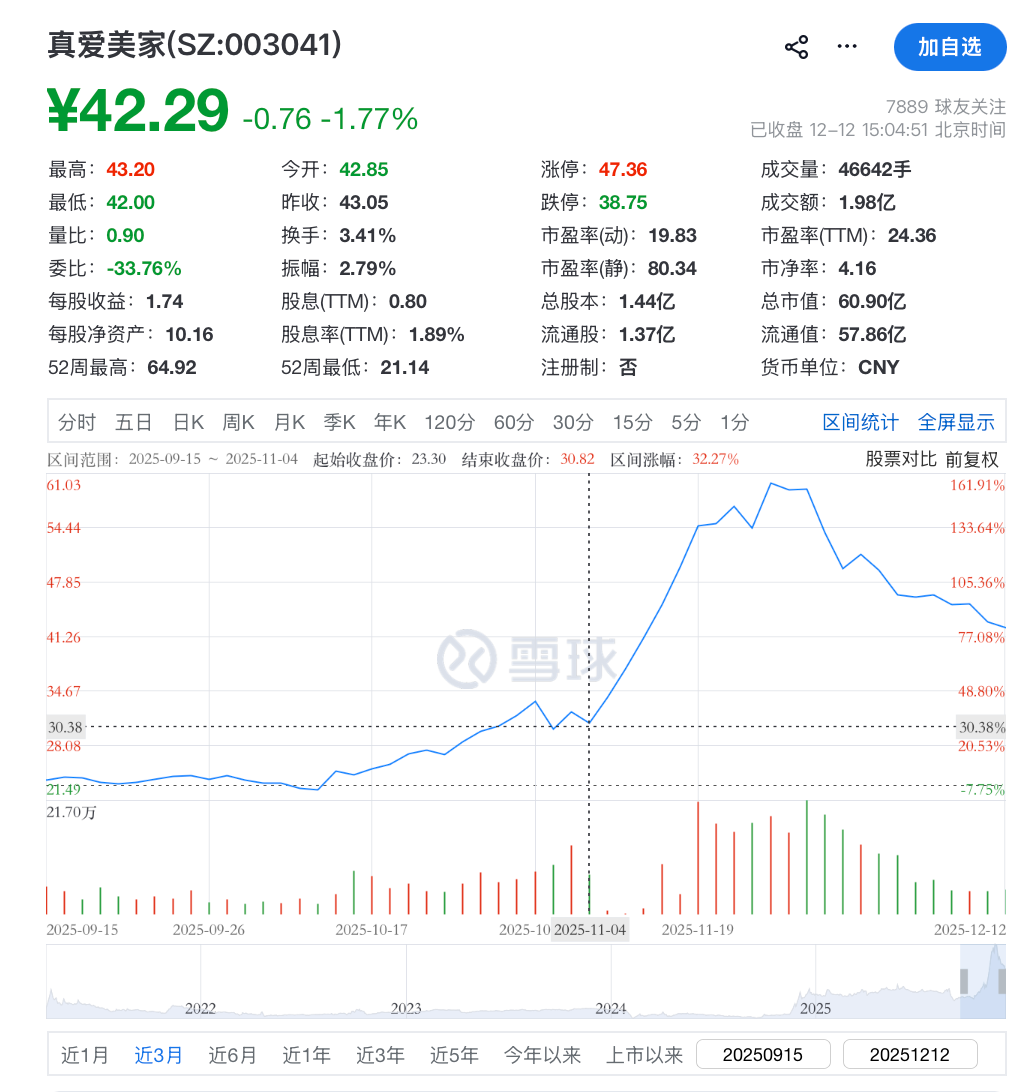Choose the 60分 interval
The height and width of the screenshot is (1092, 1026).
coord(513,423)
